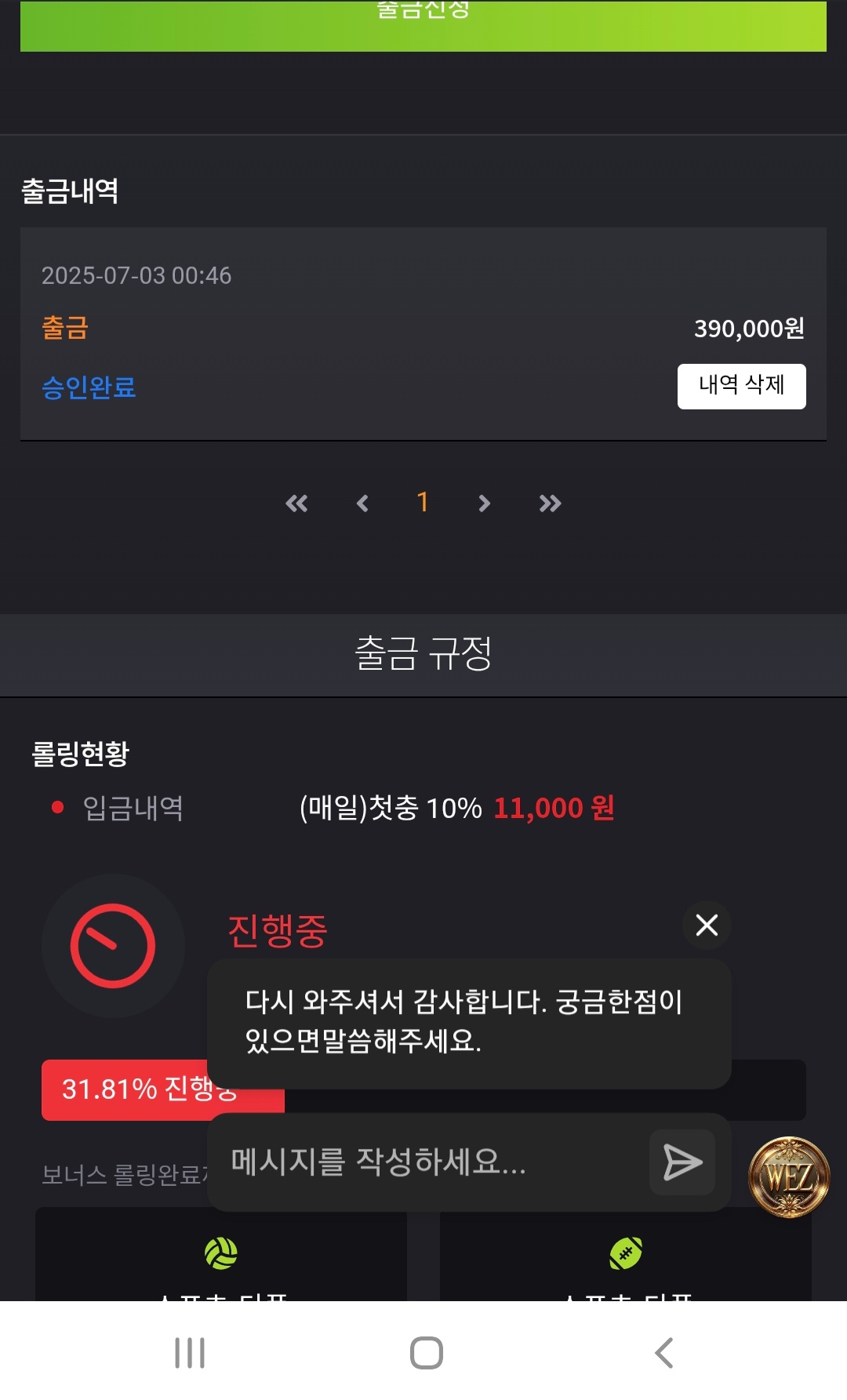Go to the next withdrawal history page
847x1400 pixels.
point(484,503)
